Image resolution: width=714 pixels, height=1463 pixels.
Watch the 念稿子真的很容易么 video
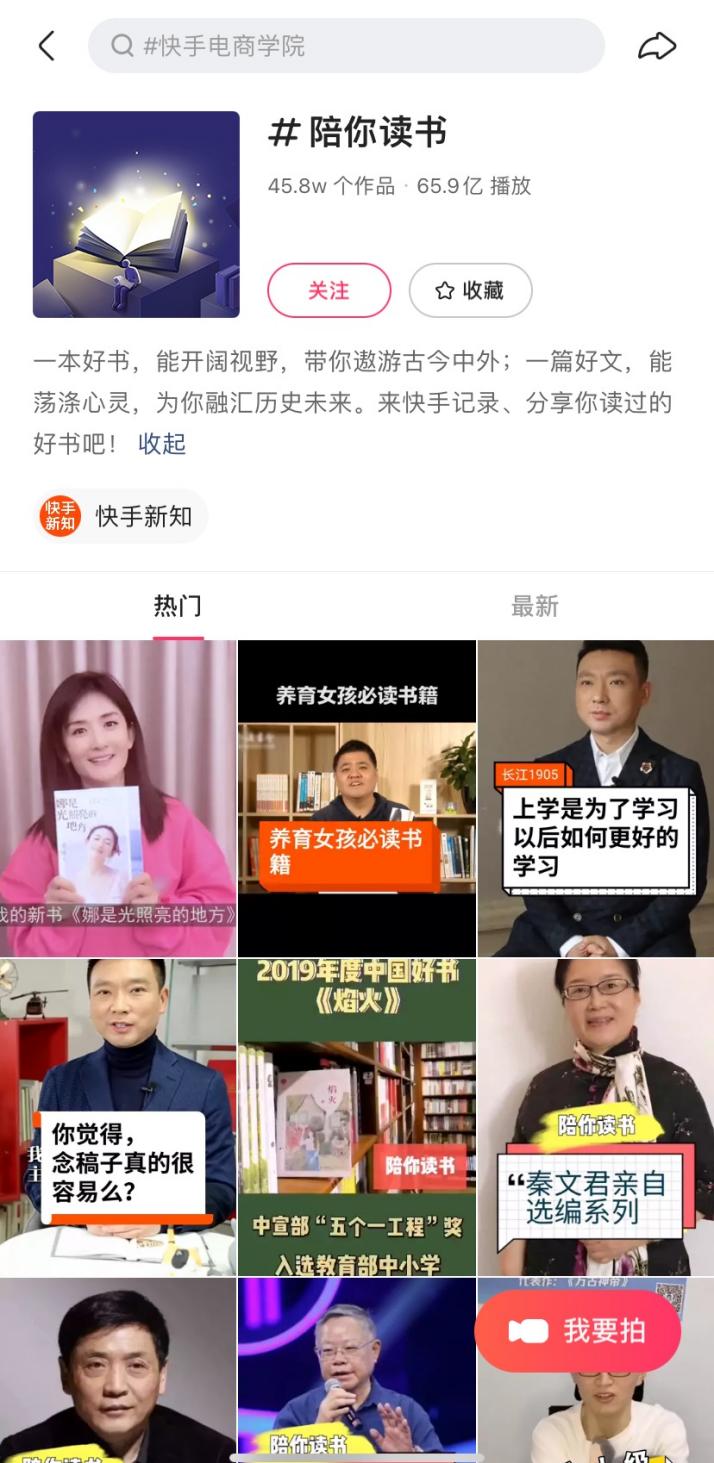(x=118, y=1117)
